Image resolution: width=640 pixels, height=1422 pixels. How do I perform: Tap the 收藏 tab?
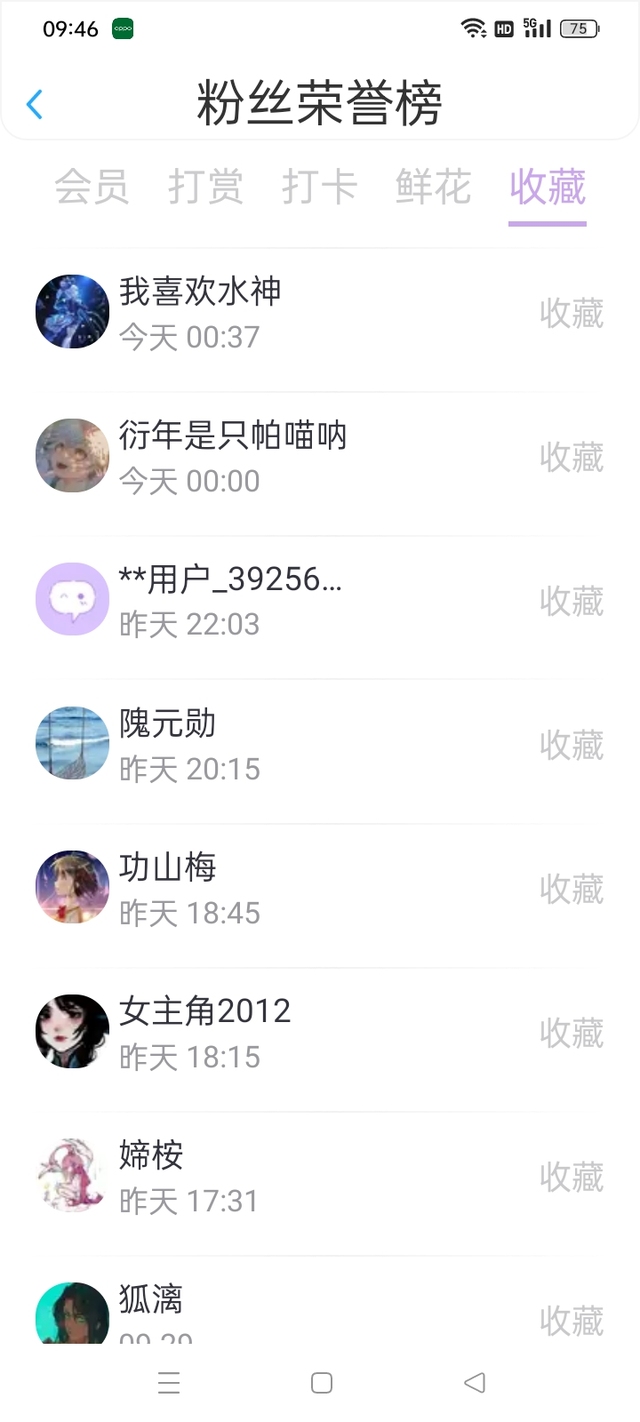click(547, 187)
